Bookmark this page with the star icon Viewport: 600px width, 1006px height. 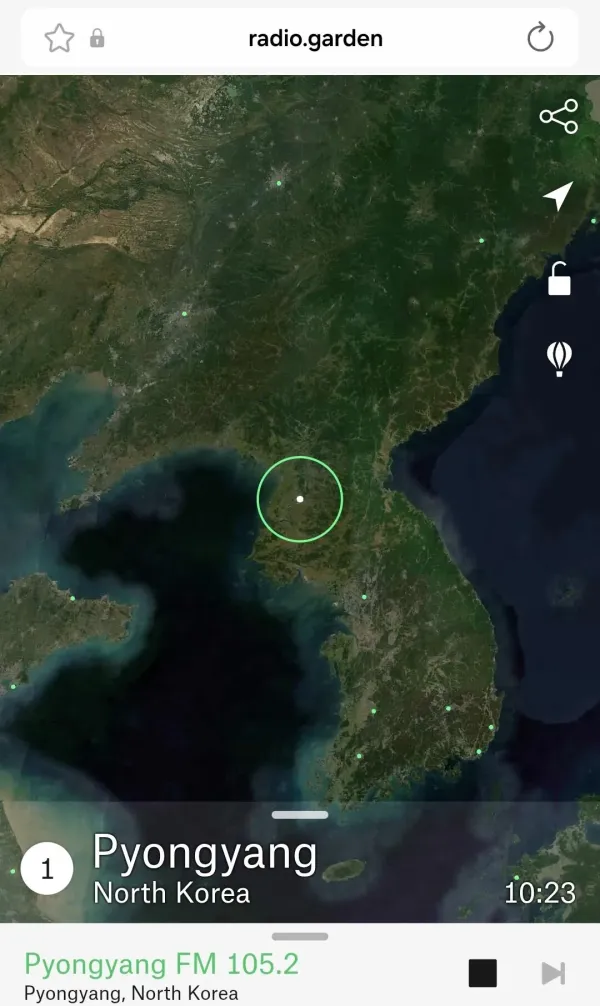point(60,39)
